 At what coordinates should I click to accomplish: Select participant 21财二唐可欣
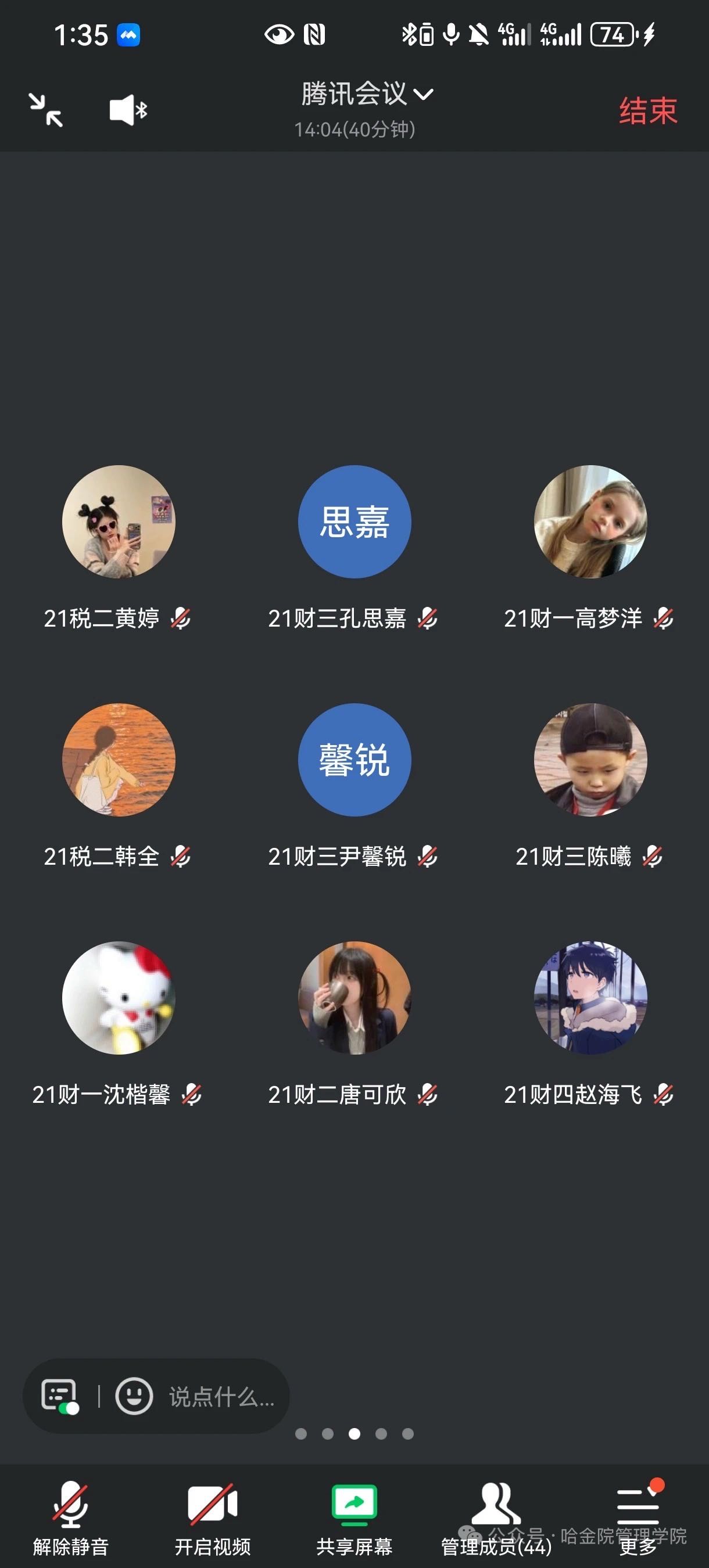(354, 998)
